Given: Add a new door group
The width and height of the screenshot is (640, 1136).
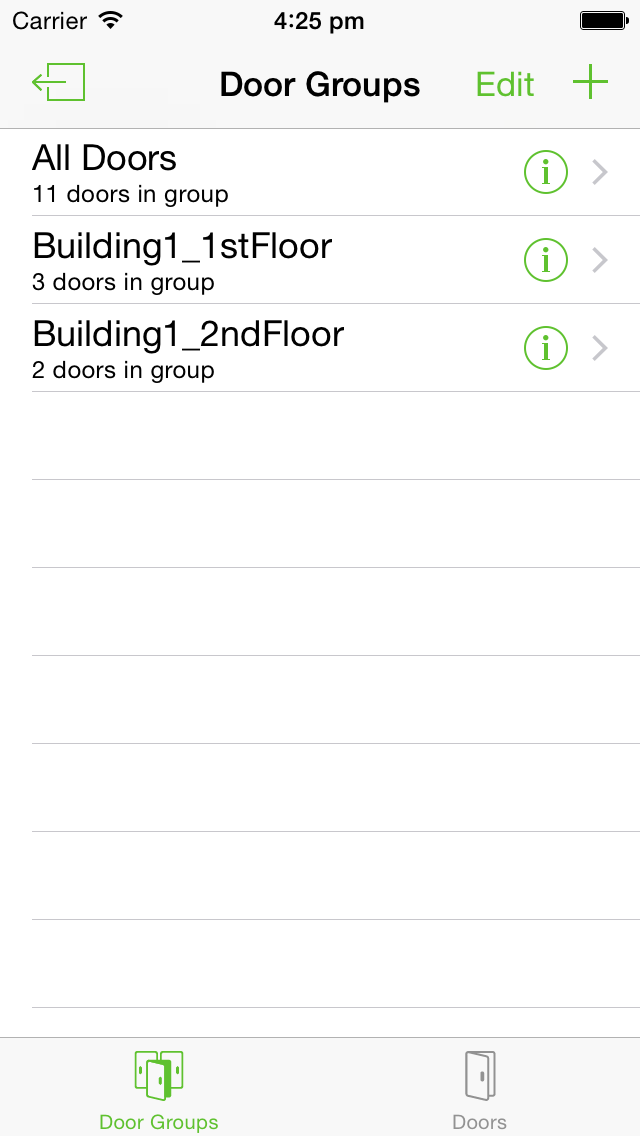Looking at the screenshot, I should coord(591,83).
